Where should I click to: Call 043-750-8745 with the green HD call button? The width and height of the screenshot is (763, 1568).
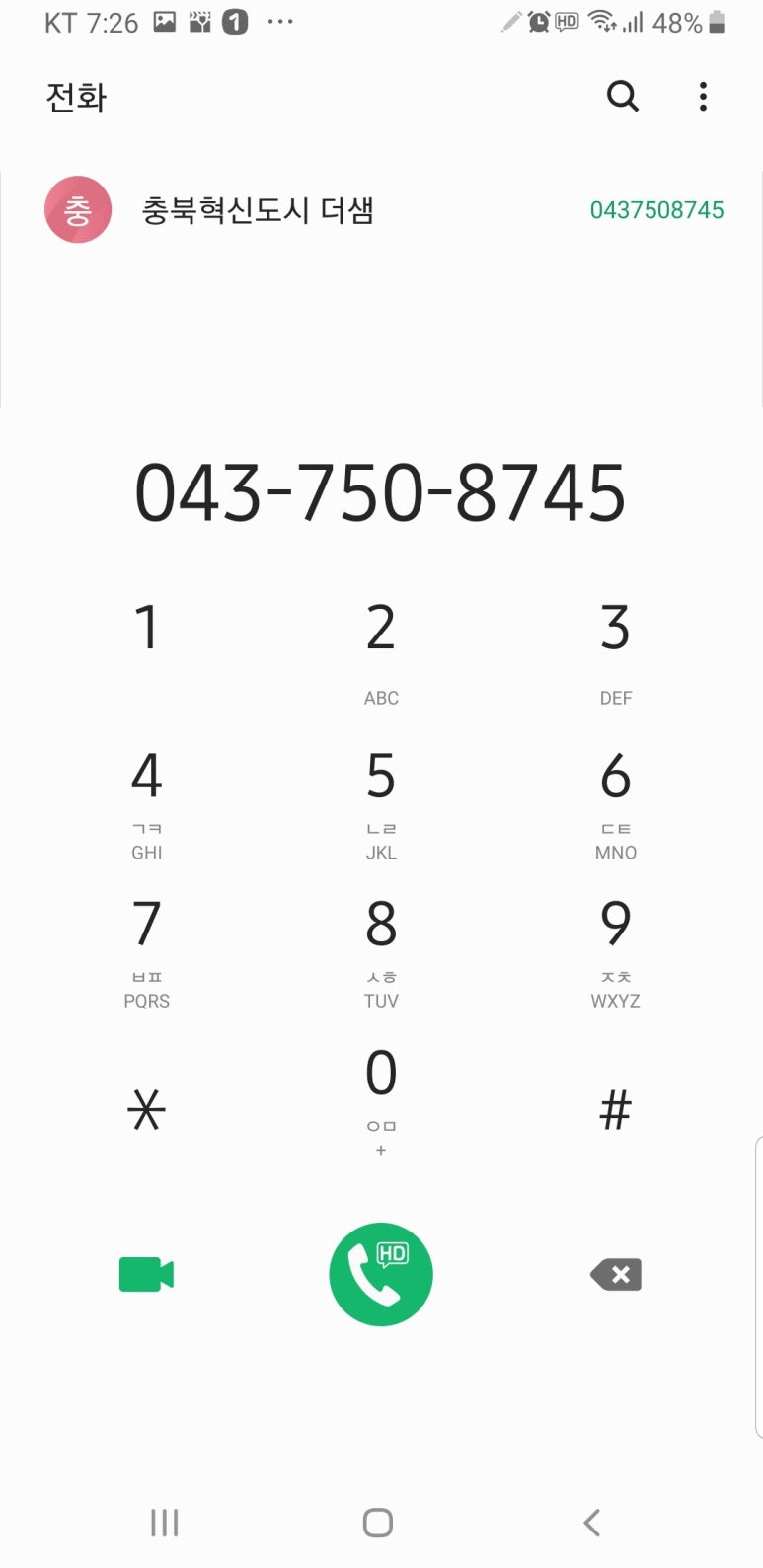[381, 1274]
